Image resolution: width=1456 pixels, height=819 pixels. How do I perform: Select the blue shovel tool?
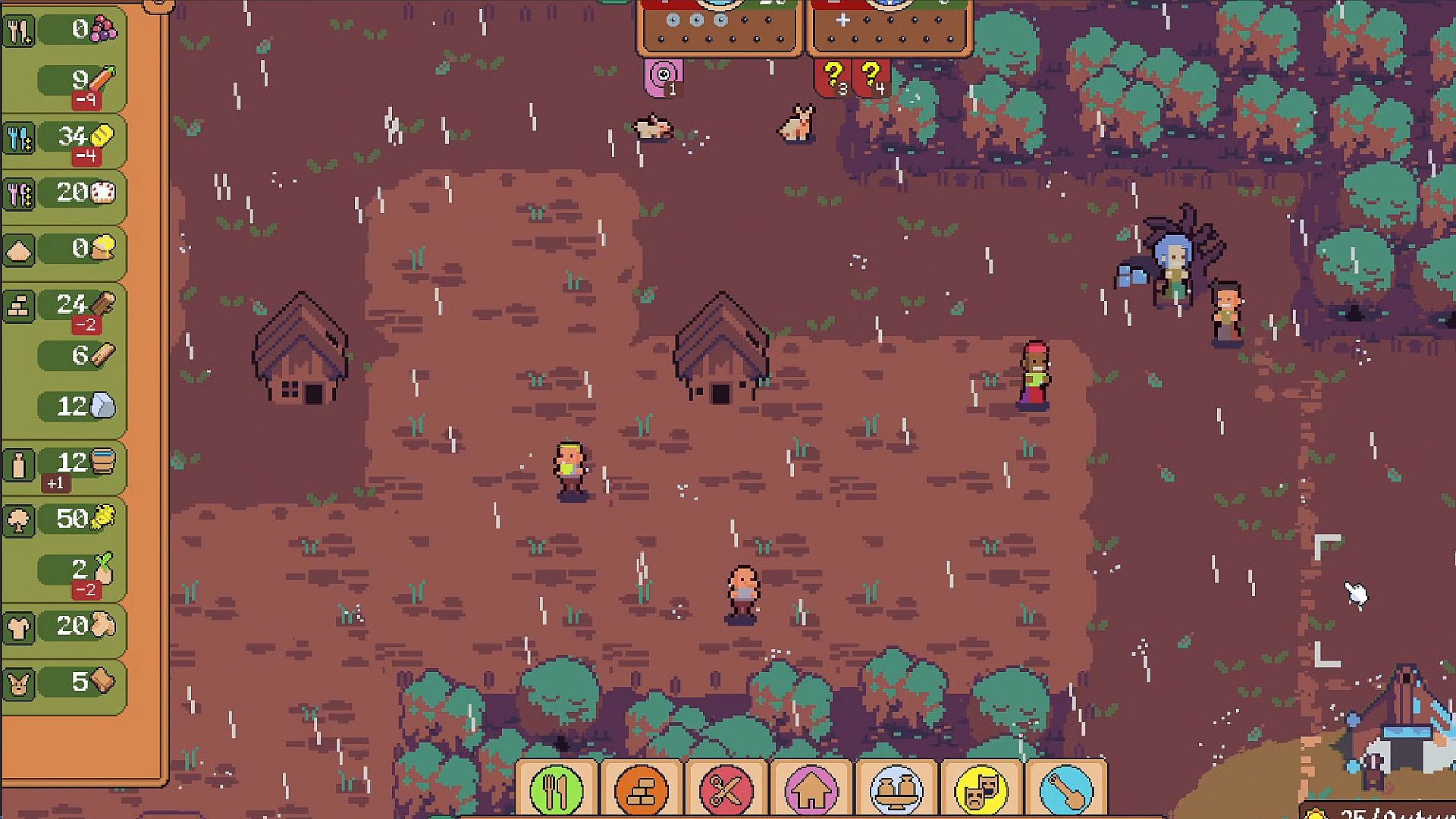coord(1066,790)
